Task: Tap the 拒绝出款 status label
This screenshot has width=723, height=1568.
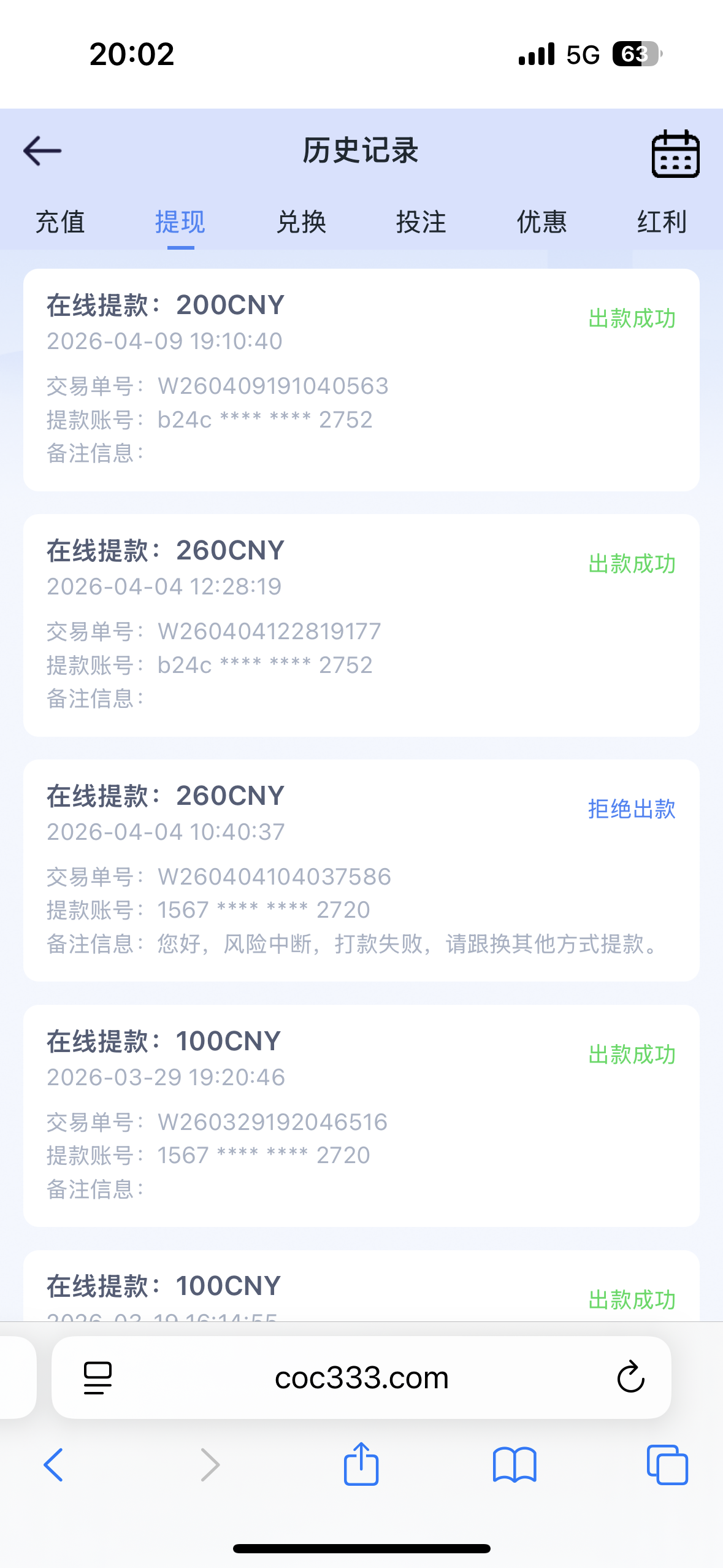Action: click(x=631, y=810)
